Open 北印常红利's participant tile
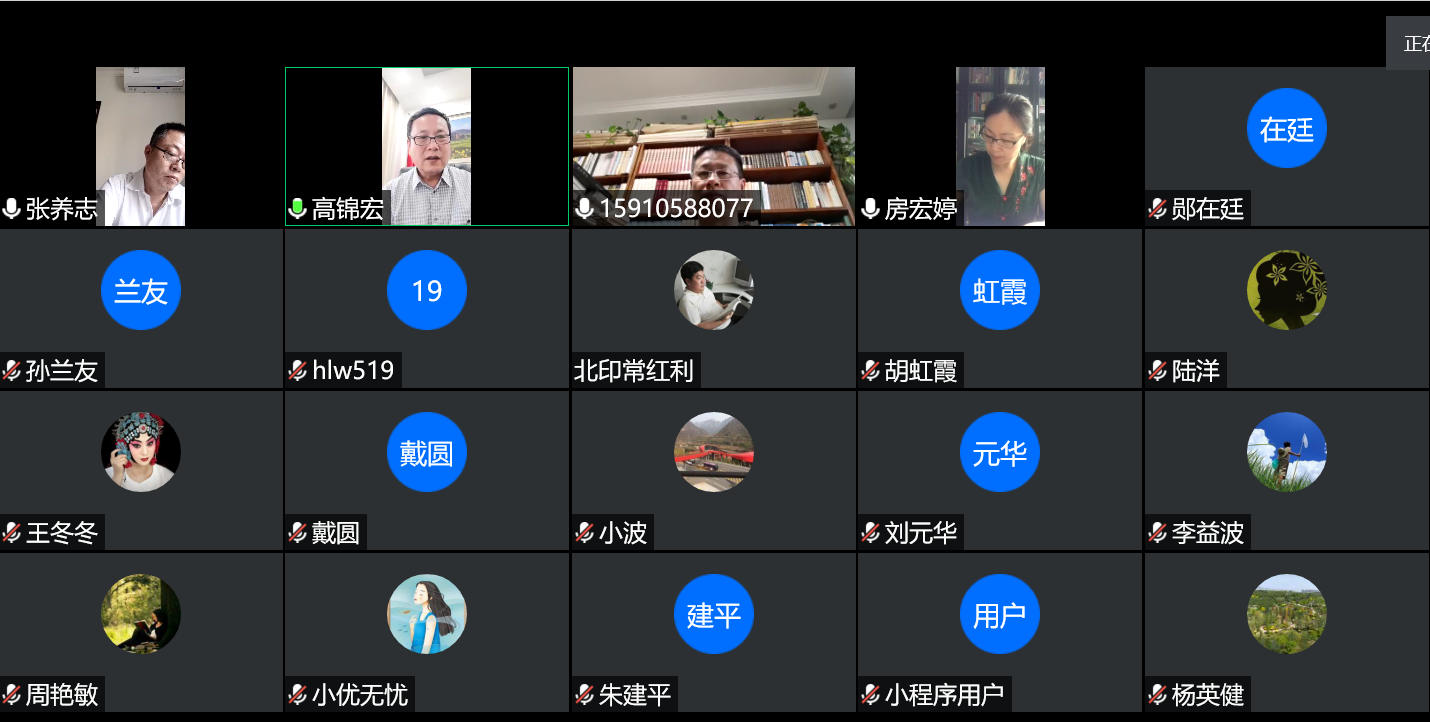The width and height of the screenshot is (1430, 722). [x=713, y=308]
